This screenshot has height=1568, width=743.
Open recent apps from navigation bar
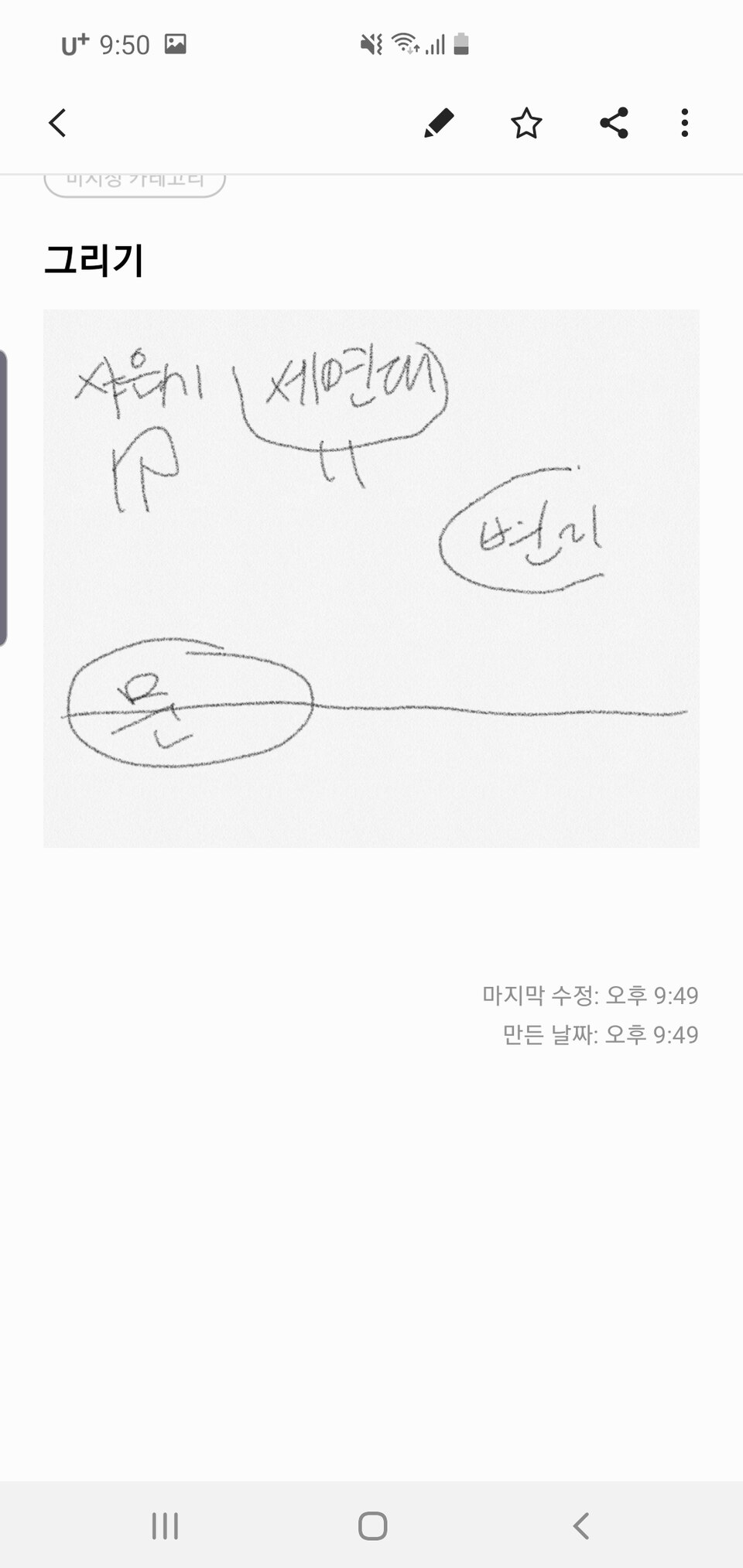[165, 1526]
